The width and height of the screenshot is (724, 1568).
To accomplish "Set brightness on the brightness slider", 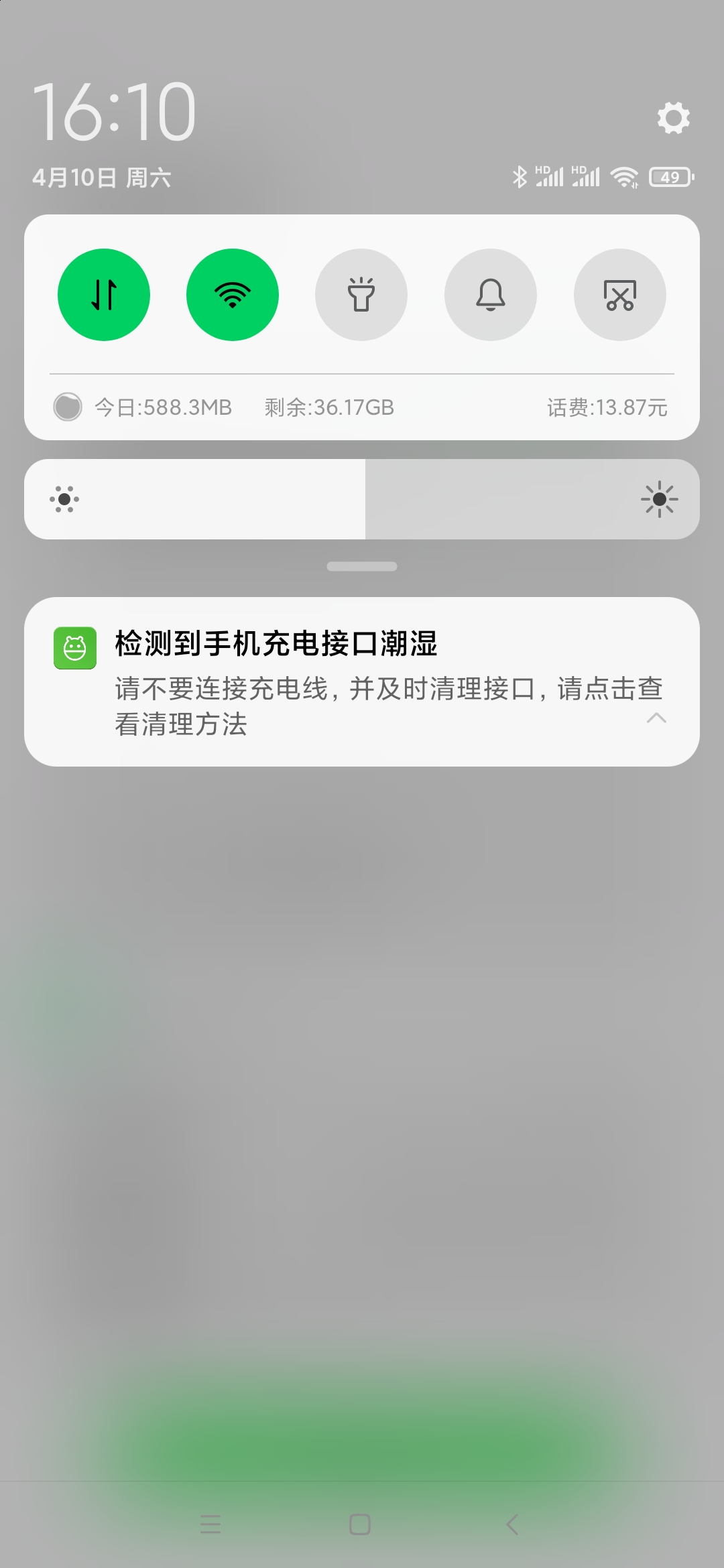I will pyautogui.click(x=362, y=499).
